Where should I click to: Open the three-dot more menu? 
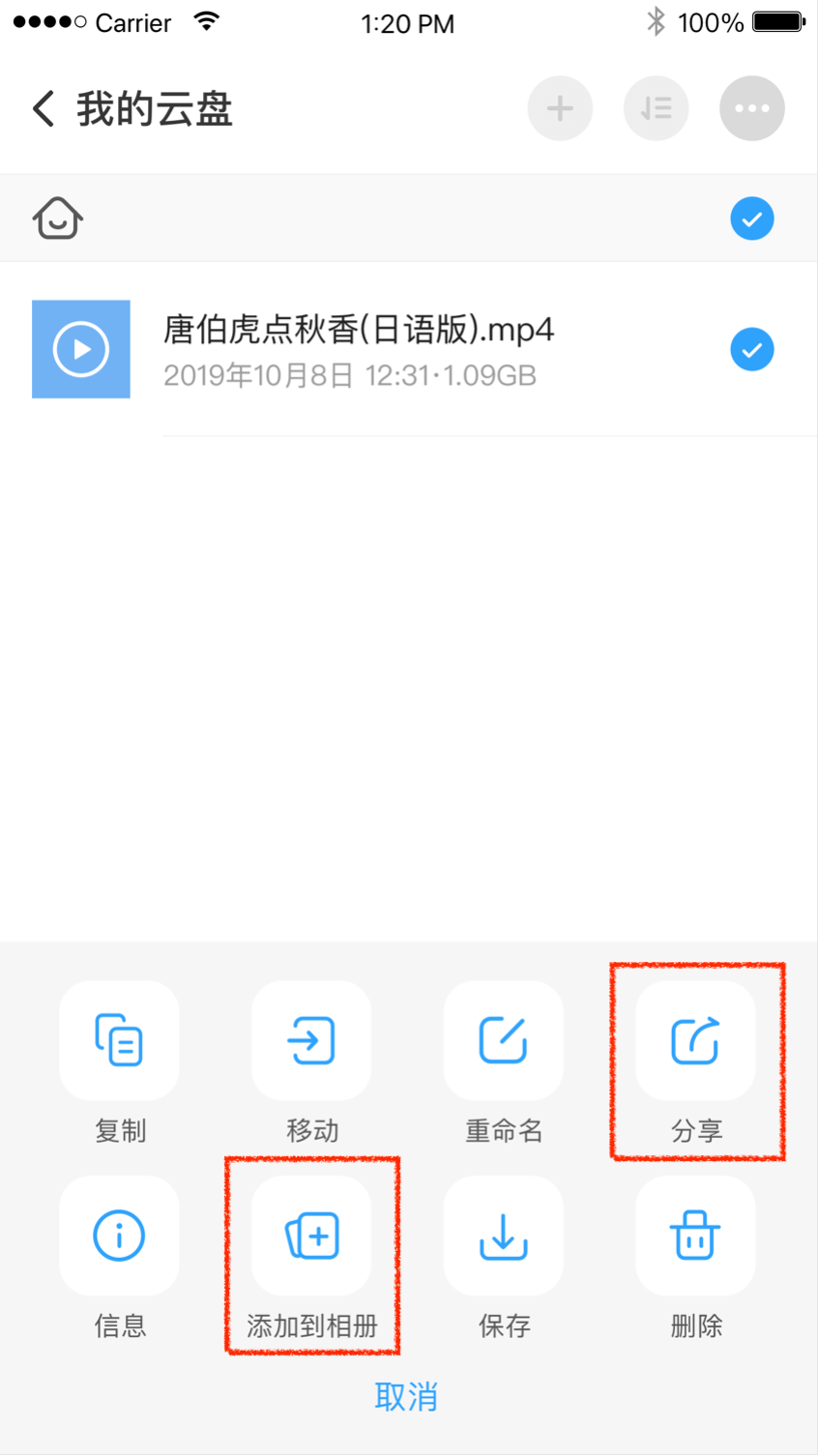coord(752,108)
